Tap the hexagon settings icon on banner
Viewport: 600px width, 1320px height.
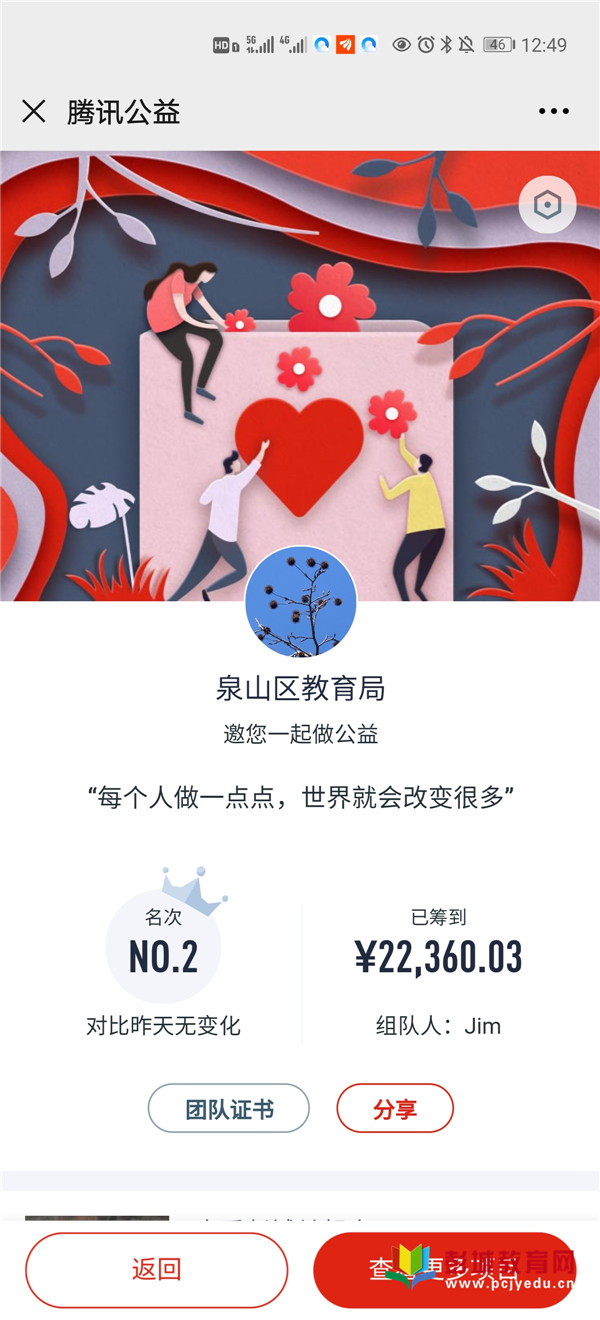(x=547, y=206)
